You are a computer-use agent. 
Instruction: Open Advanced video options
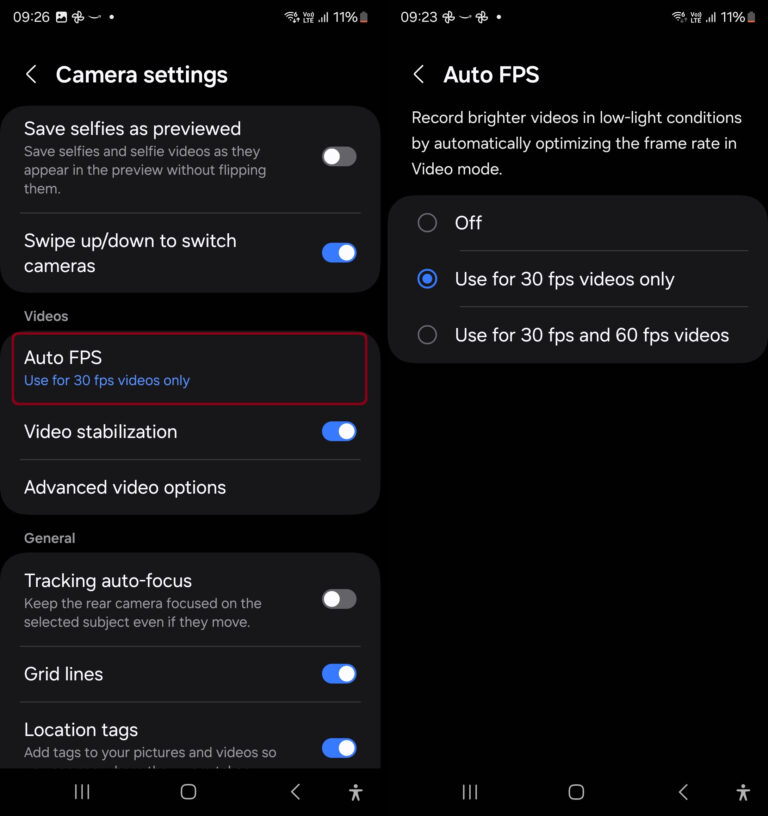(x=124, y=487)
